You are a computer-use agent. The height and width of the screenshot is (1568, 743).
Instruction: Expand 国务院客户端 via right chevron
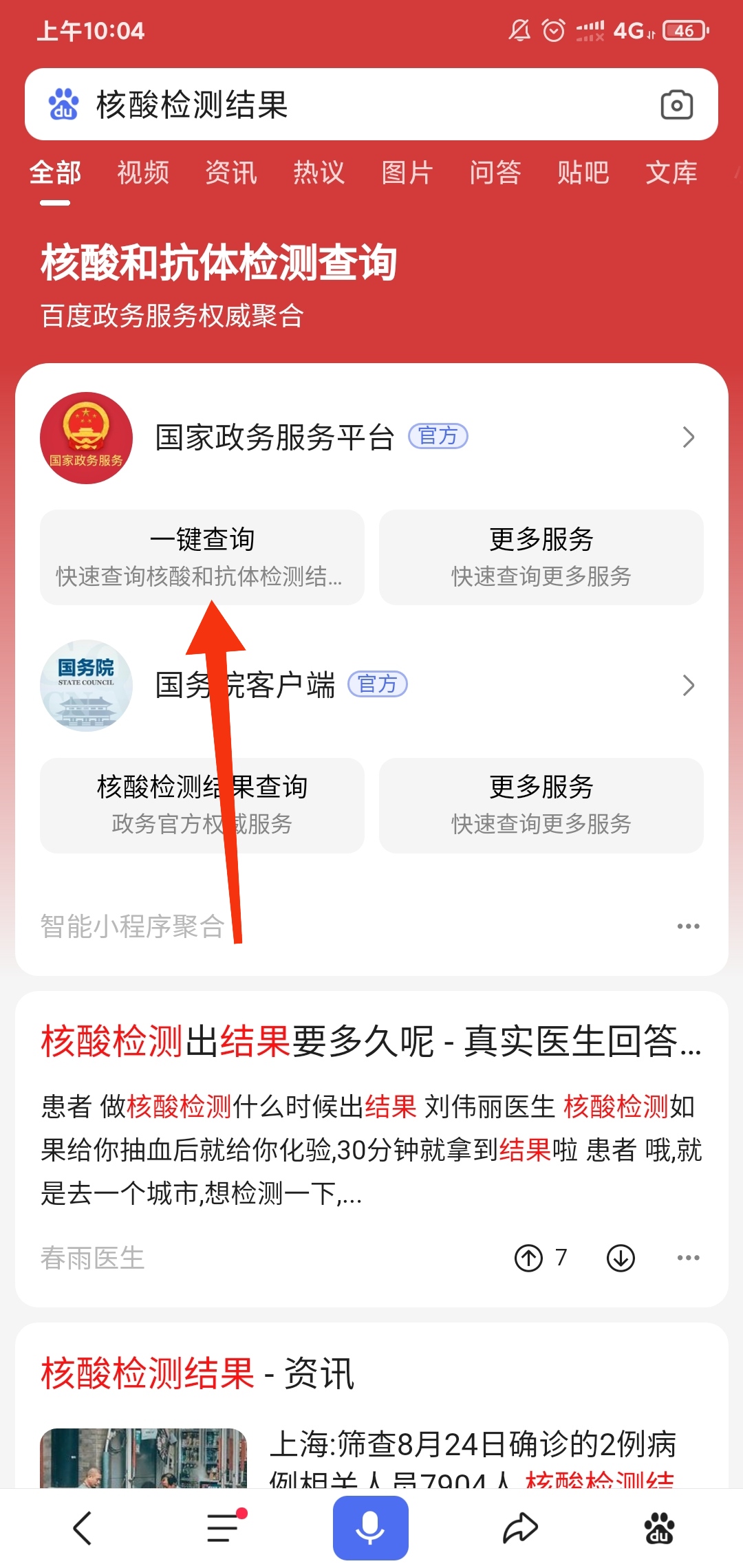[x=689, y=685]
